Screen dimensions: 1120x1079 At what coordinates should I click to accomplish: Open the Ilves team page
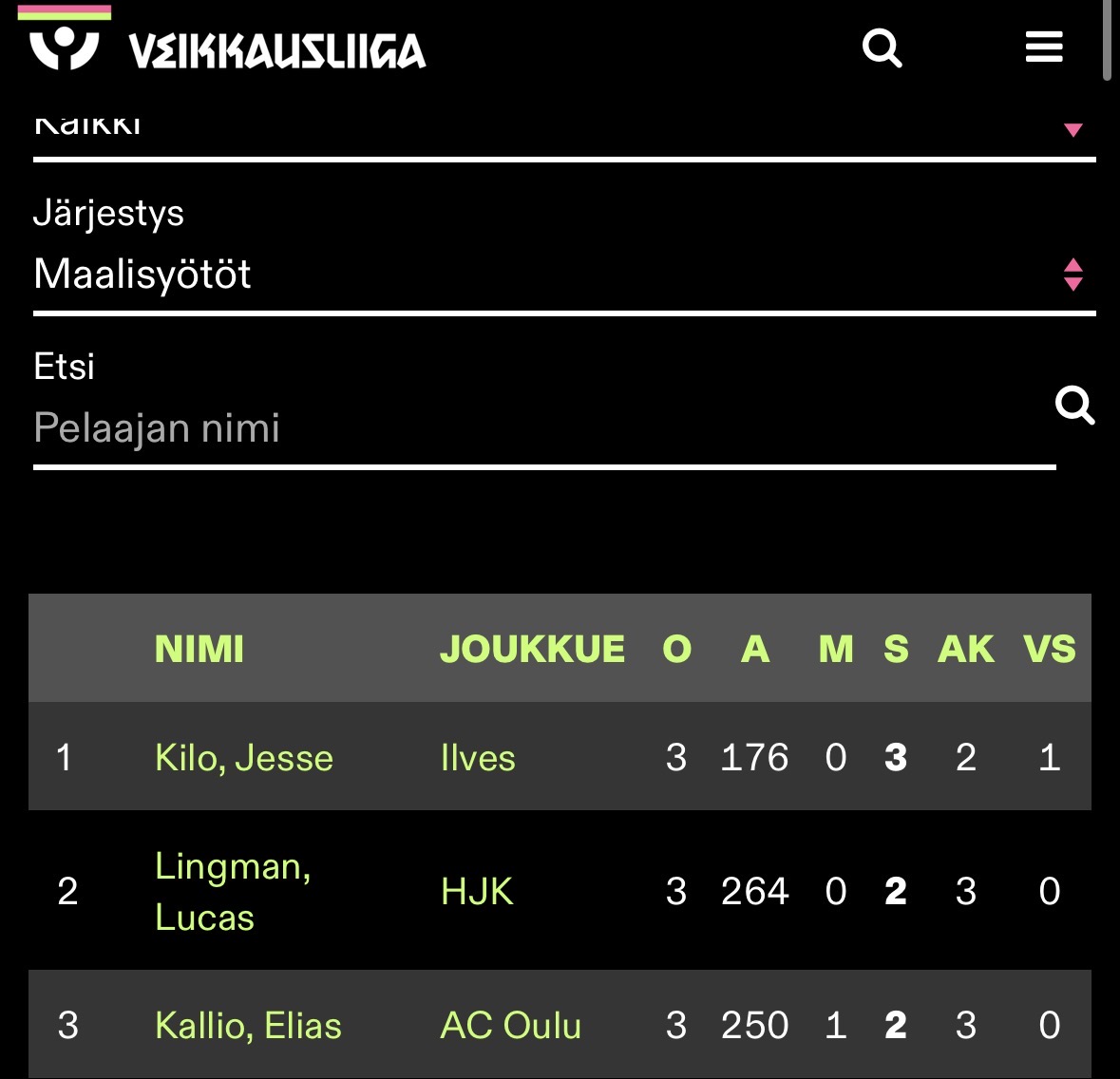(x=478, y=758)
